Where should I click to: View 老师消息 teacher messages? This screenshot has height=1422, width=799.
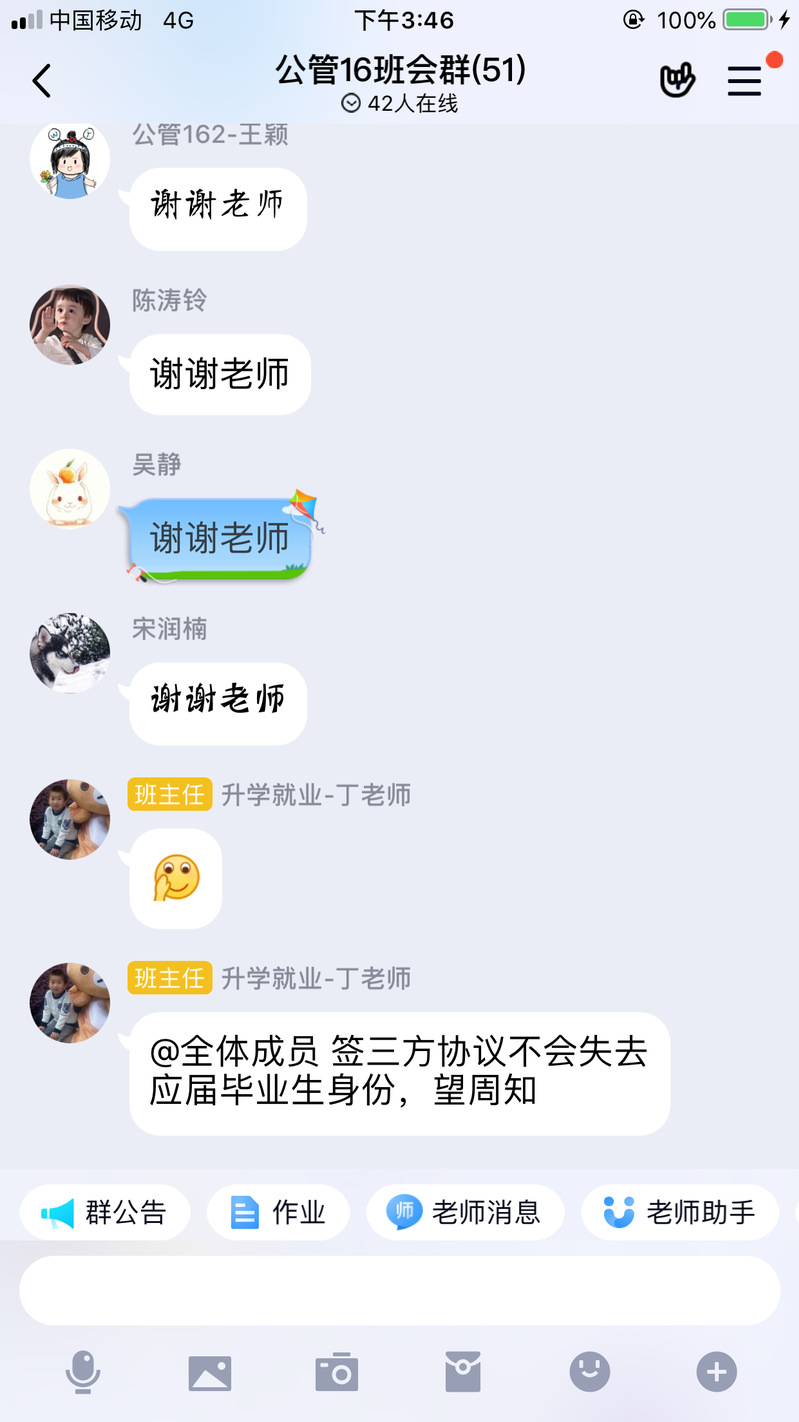point(465,1213)
